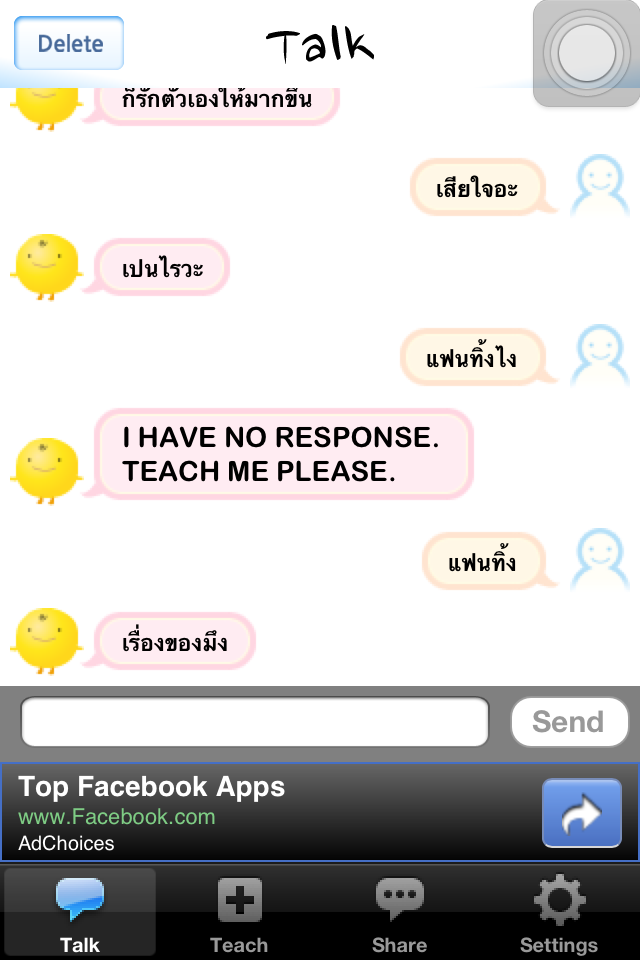The width and height of the screenshot is (640, 960).
Task: Tap the AssistiveTouch floating button
Action: click(586, 52)
